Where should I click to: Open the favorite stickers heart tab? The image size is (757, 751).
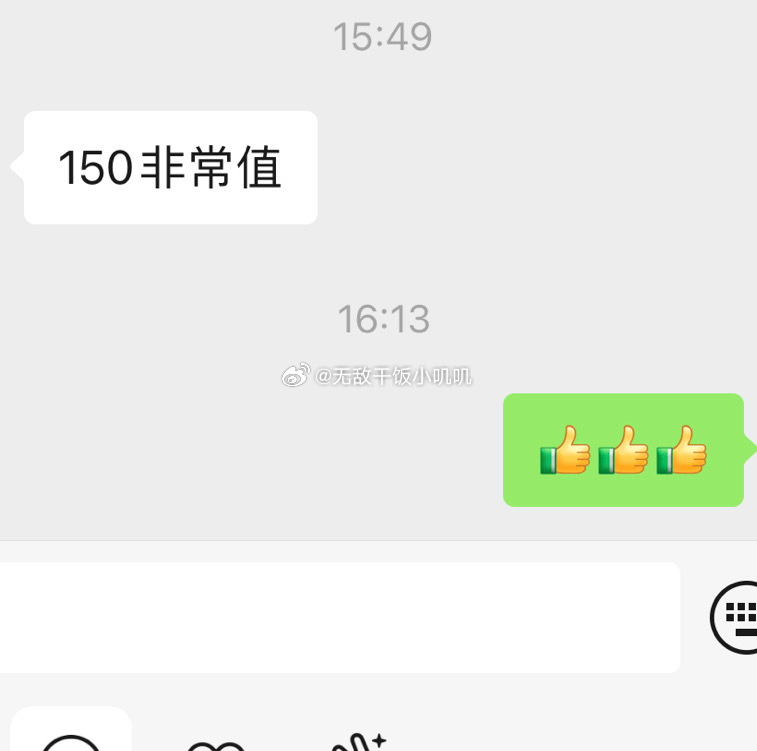click(216, 741)
